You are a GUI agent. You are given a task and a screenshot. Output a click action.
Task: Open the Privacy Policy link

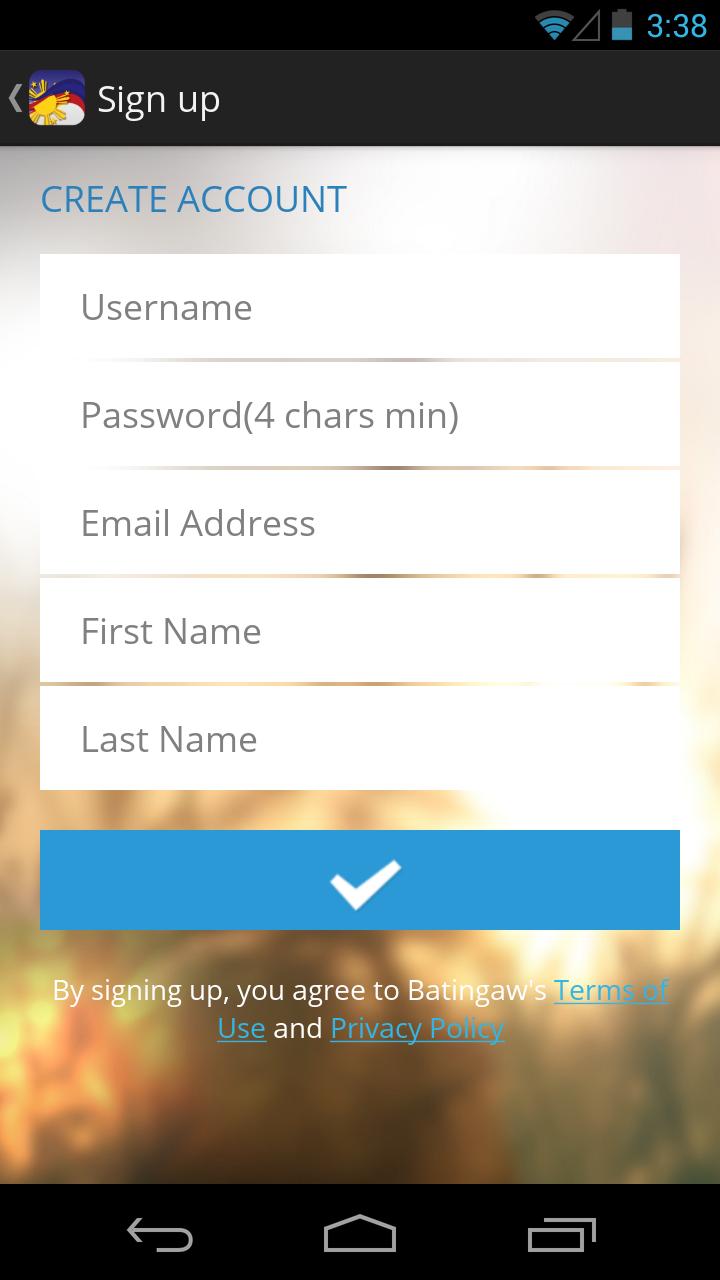coord(417,1029)
